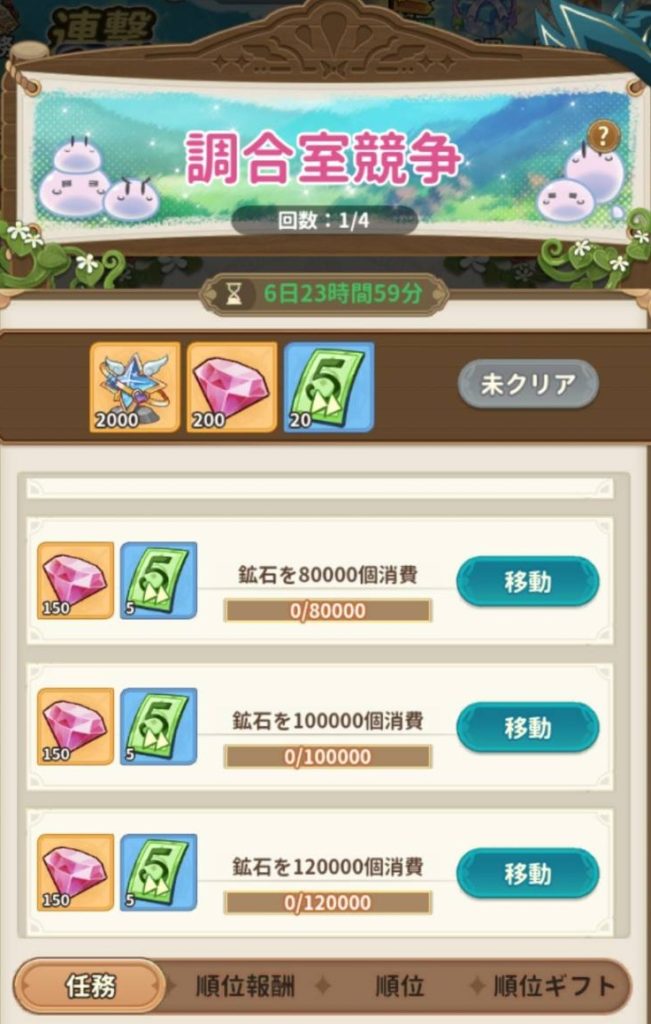
Task: Open the 順位ギフト tab
Action: (554, 986)
